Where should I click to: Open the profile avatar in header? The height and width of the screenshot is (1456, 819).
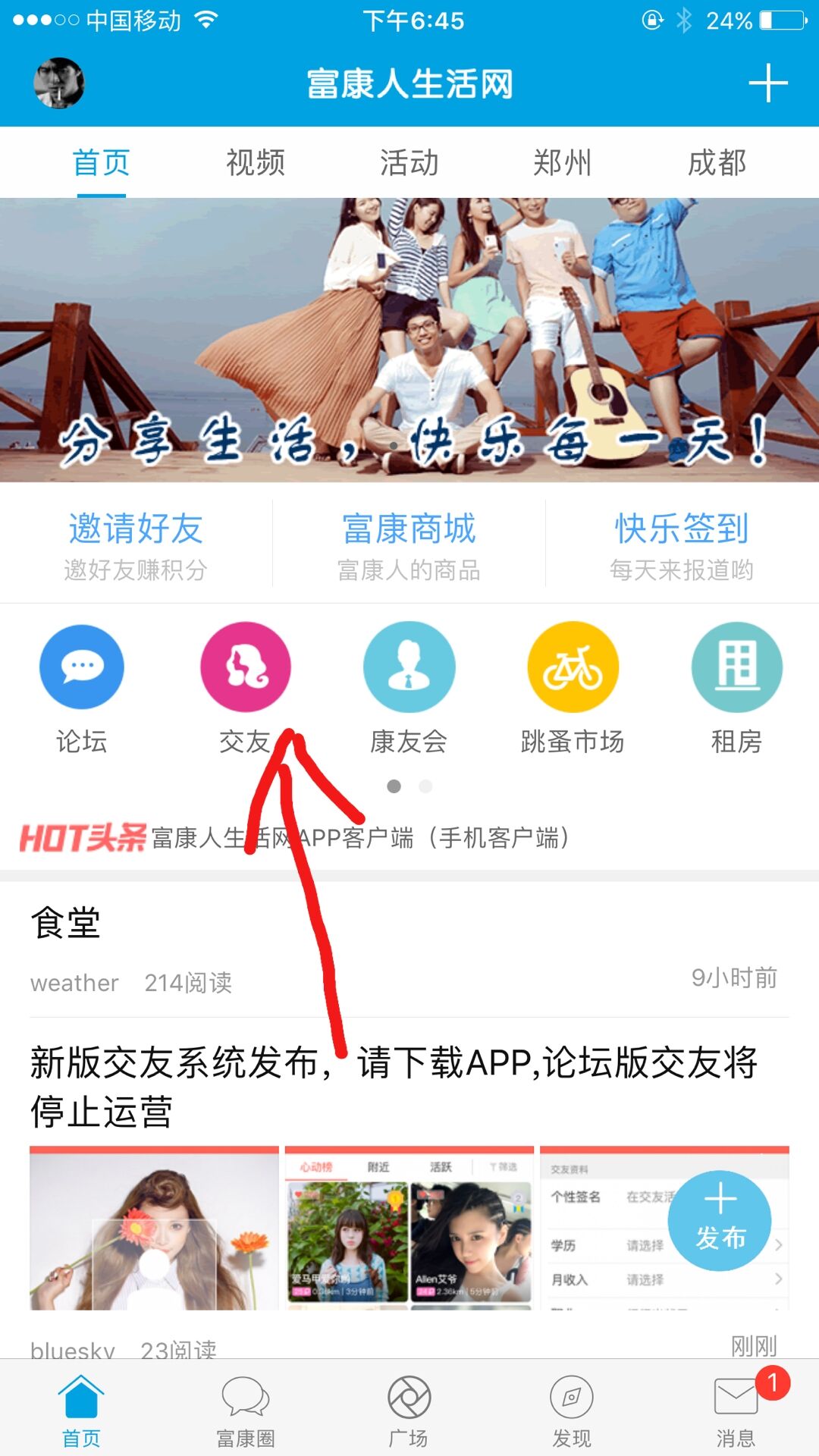[x=59, y=83]
